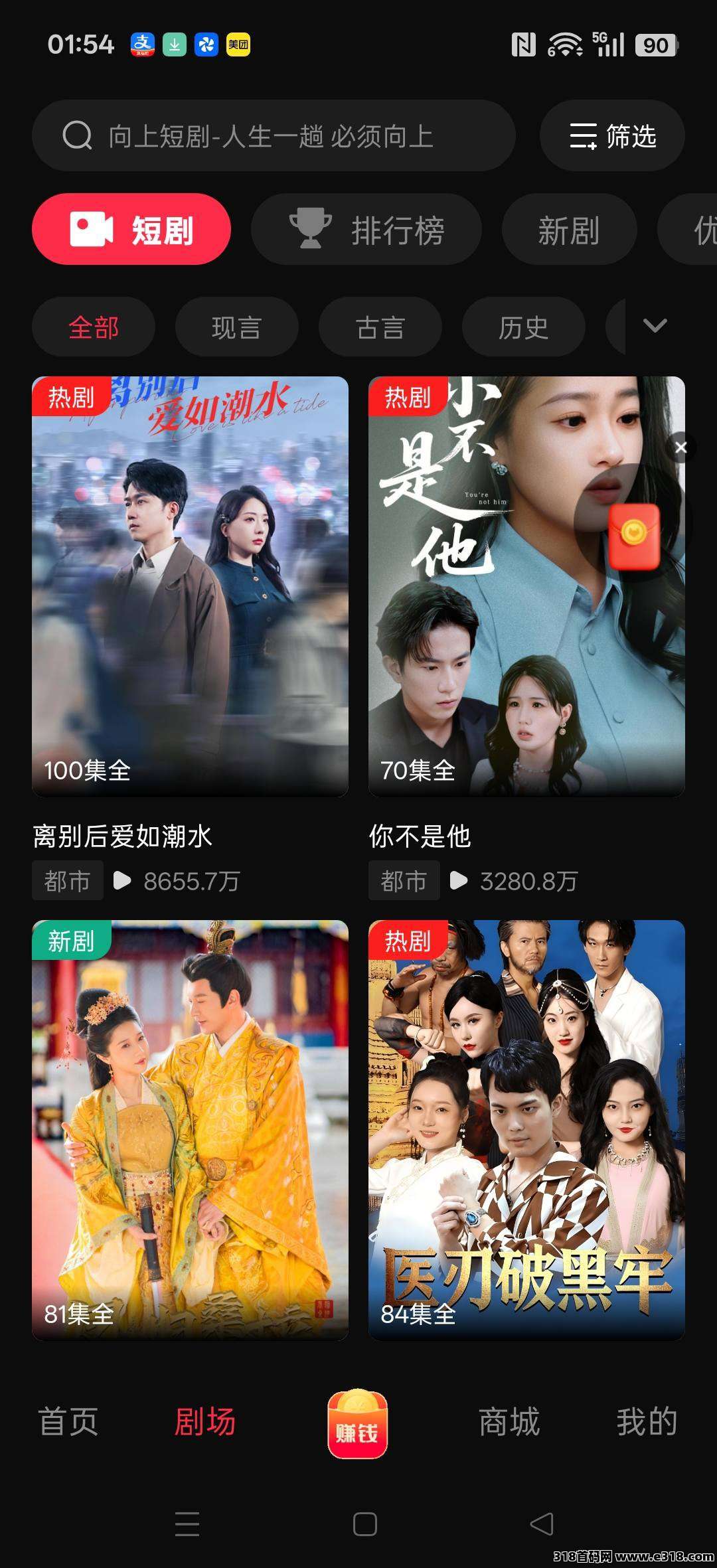Image resolution: width=717 pixels, height=1568 pixels.
Task: Select the 全部 genre chip
Action: point(94,327)
